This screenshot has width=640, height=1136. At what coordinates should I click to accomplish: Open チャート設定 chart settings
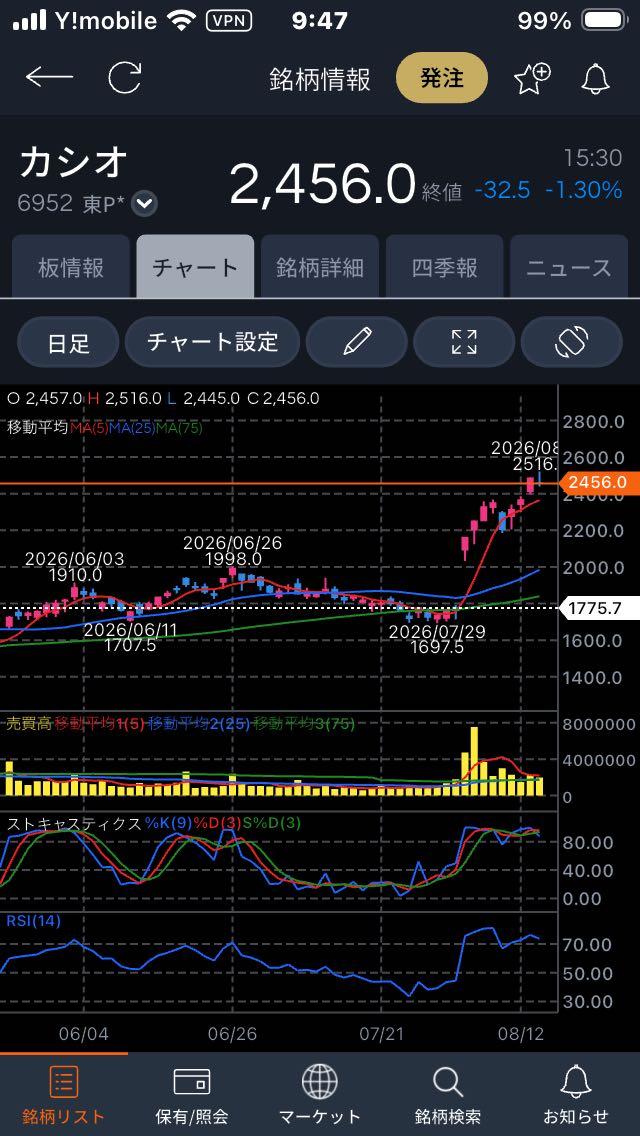tap(212, 342)
